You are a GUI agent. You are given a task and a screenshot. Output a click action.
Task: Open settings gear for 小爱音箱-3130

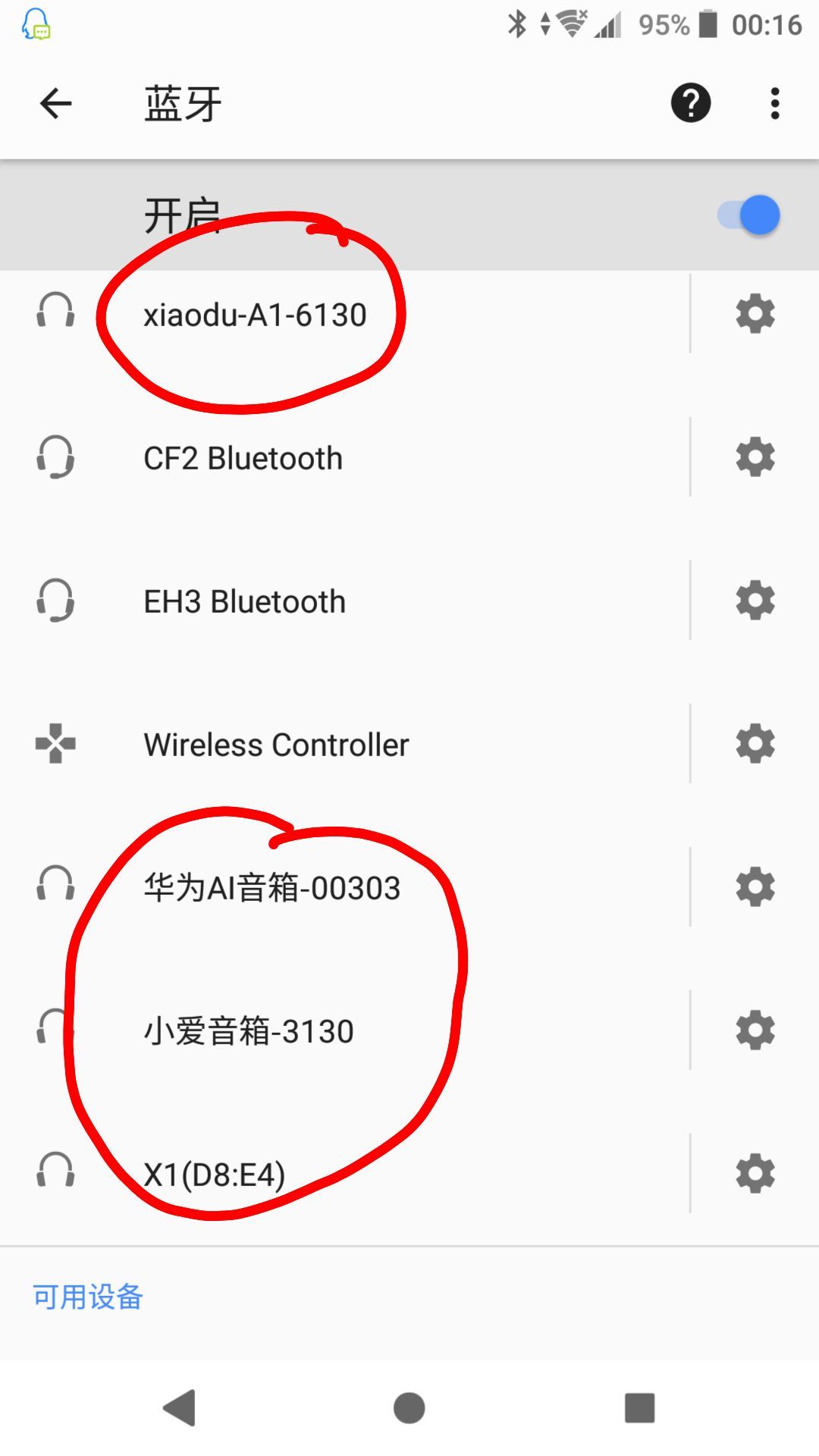click(x=755, y=1031)
